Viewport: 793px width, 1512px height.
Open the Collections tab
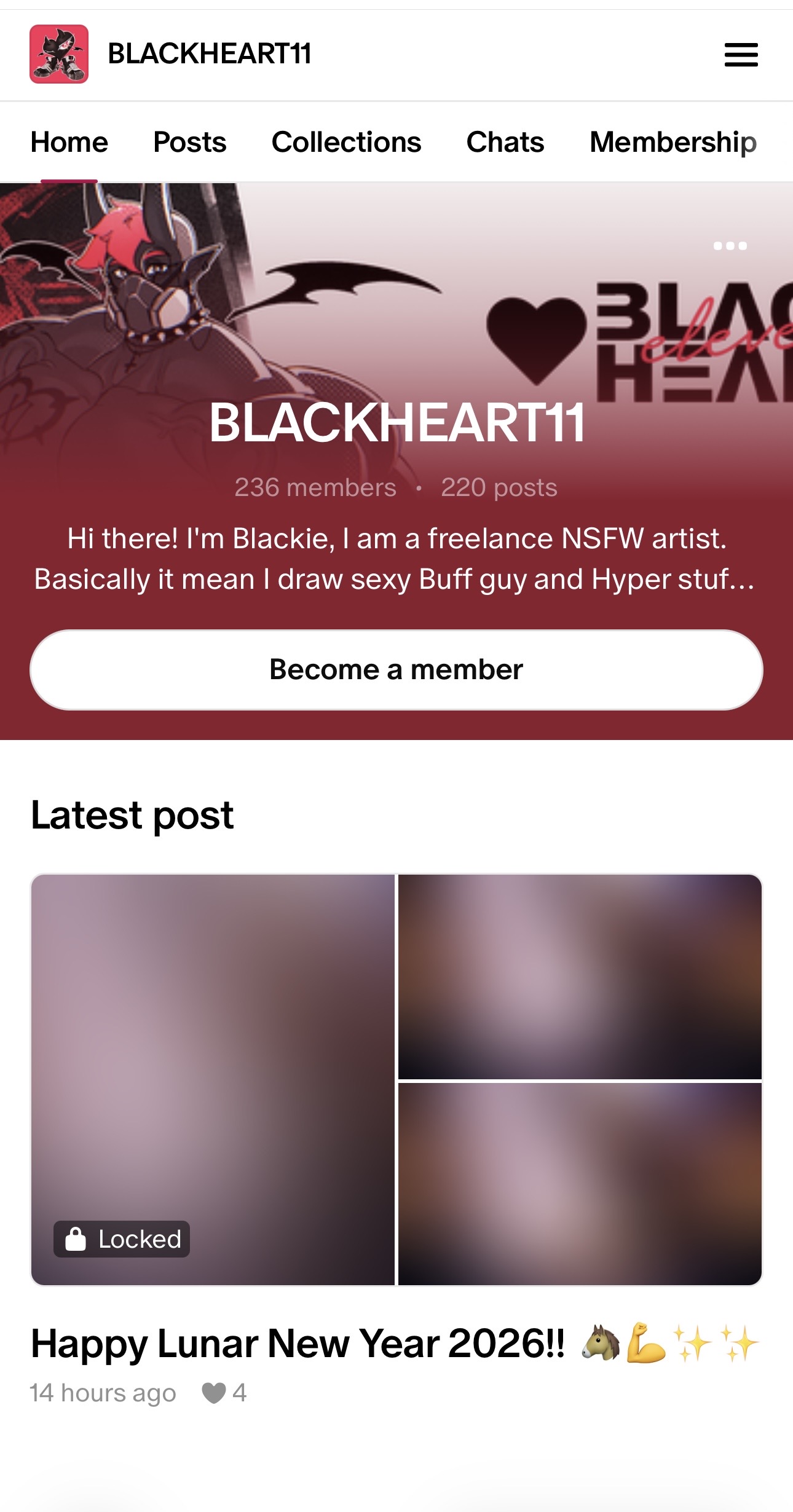click(x=346, y=142)
